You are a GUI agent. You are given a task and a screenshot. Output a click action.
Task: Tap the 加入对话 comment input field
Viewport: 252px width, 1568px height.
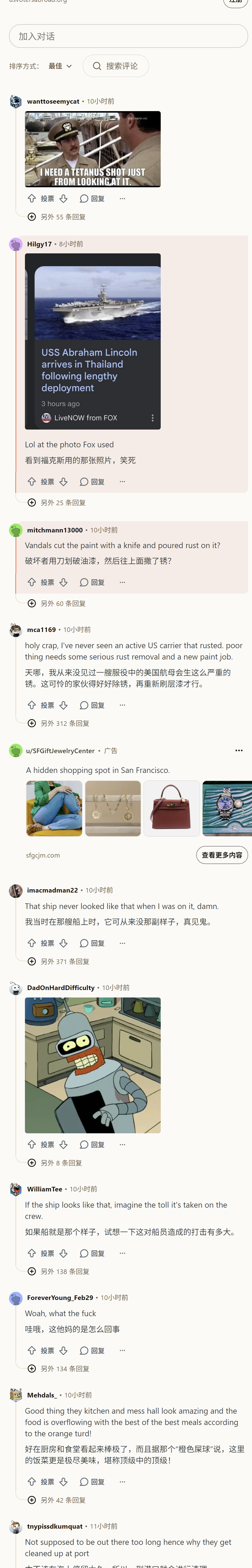(x=128, y=37)
